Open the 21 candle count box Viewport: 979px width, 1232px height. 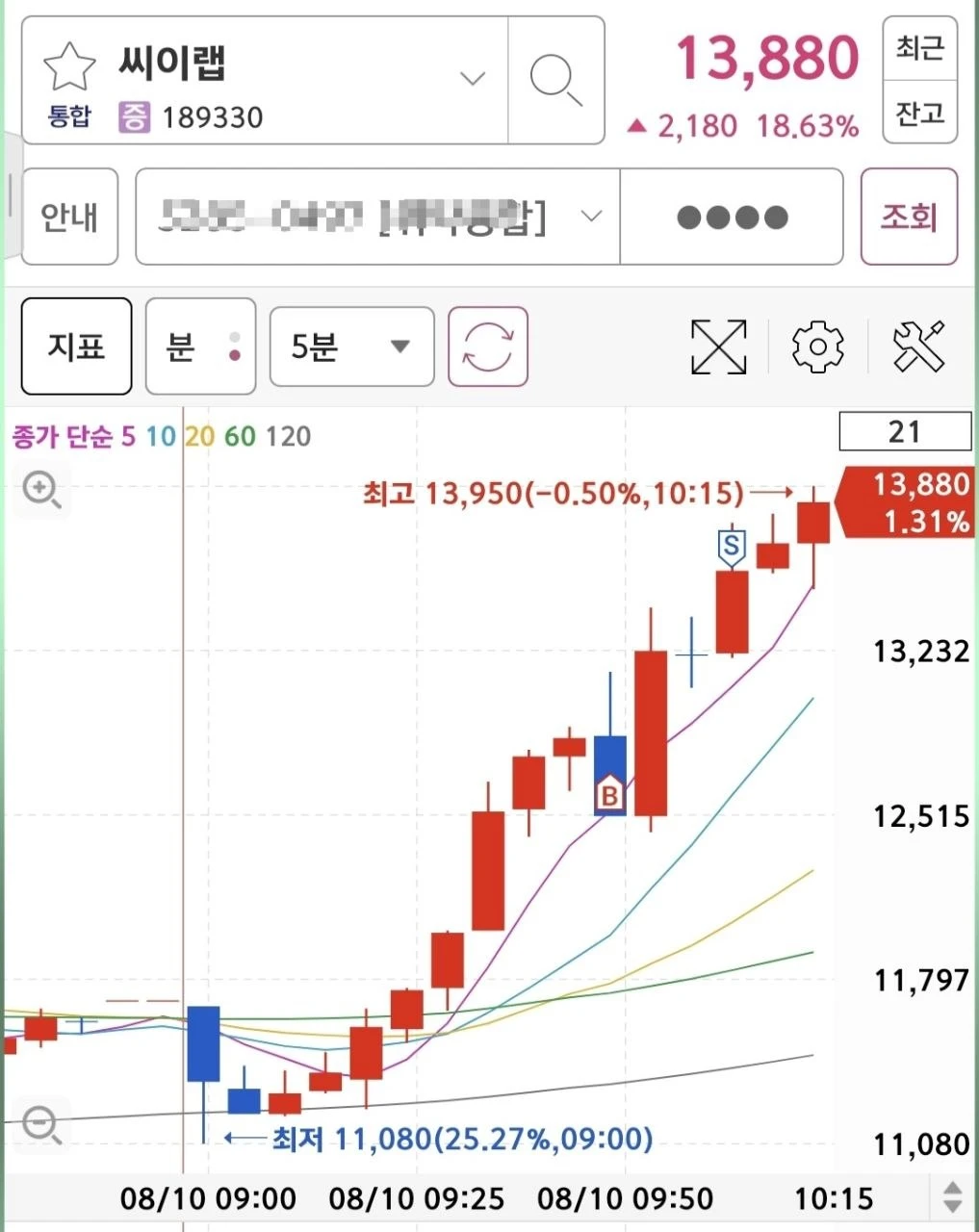(x=905, y=431)
